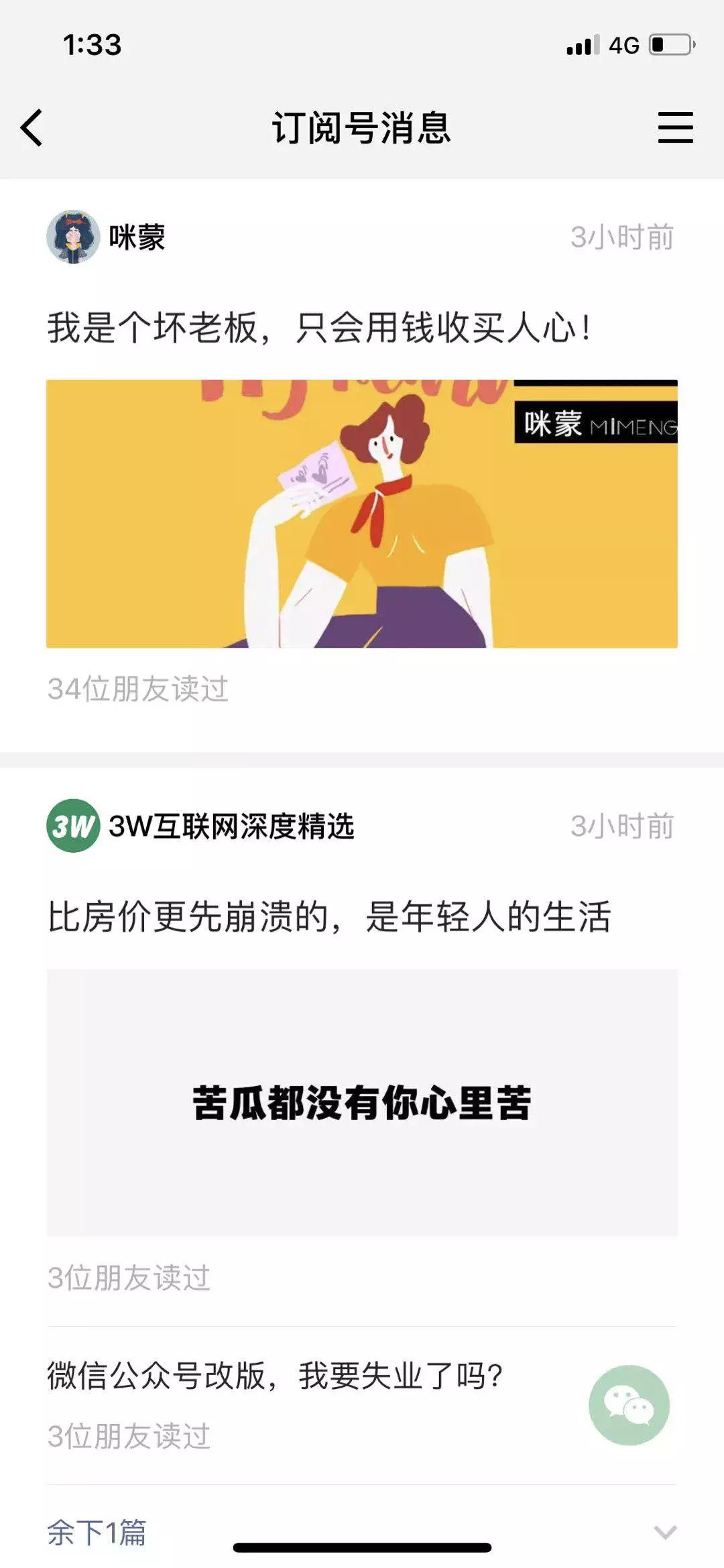
Task: Open article 比房价更先崩溃的，是年轻人的生活
Action: [x=328, y=917]
